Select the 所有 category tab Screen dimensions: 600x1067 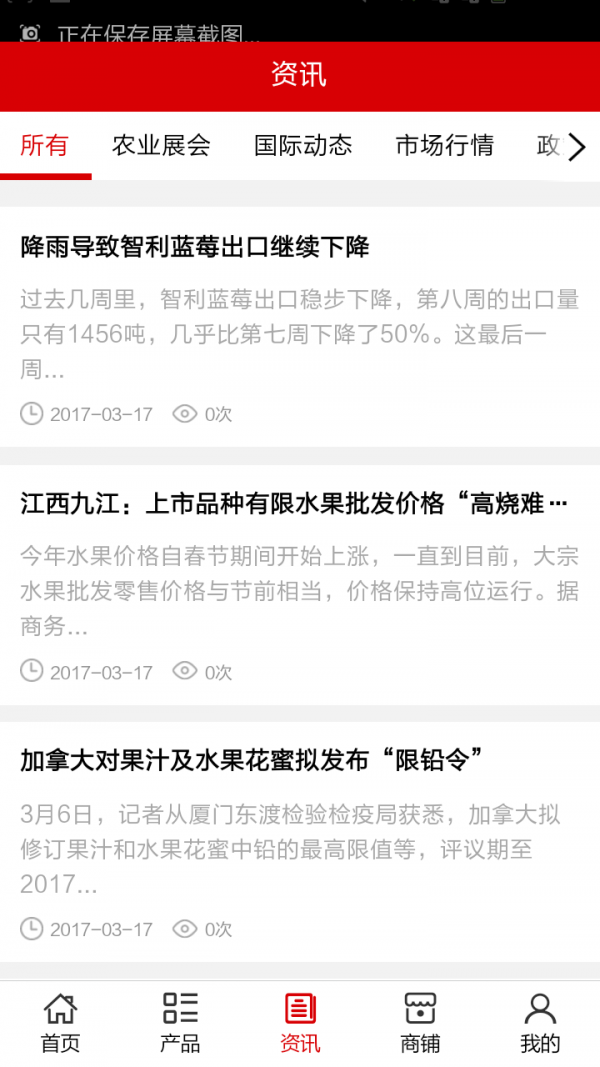[45, 146]
